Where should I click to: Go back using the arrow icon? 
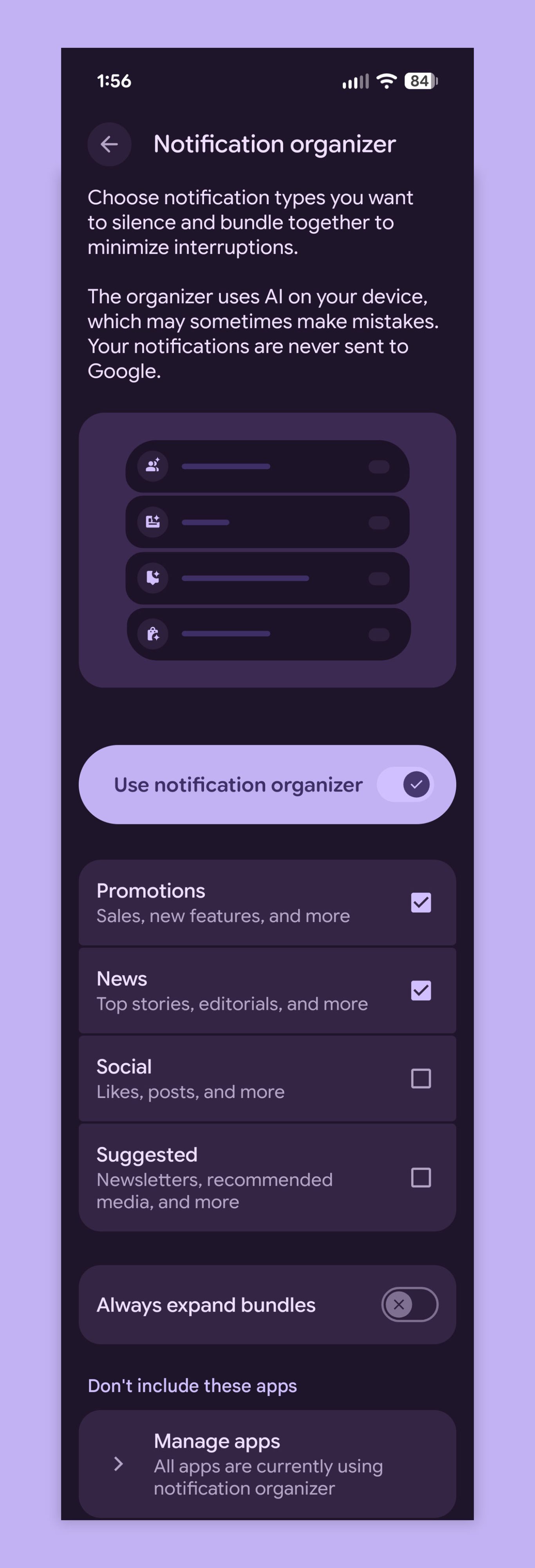[x=109, y=144]
